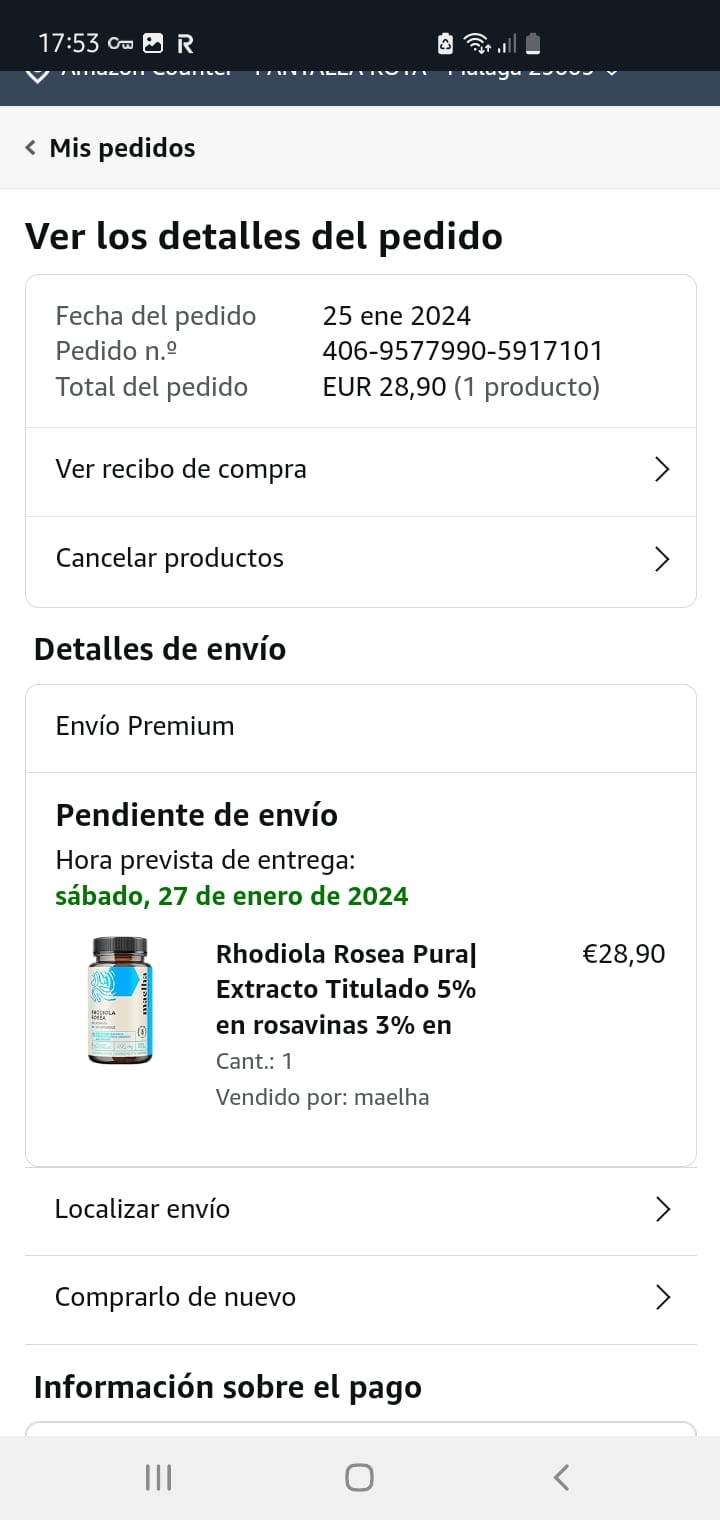Open the recent apps view
Viewport: 720px width, 1520px height.
click(158, 1477)
